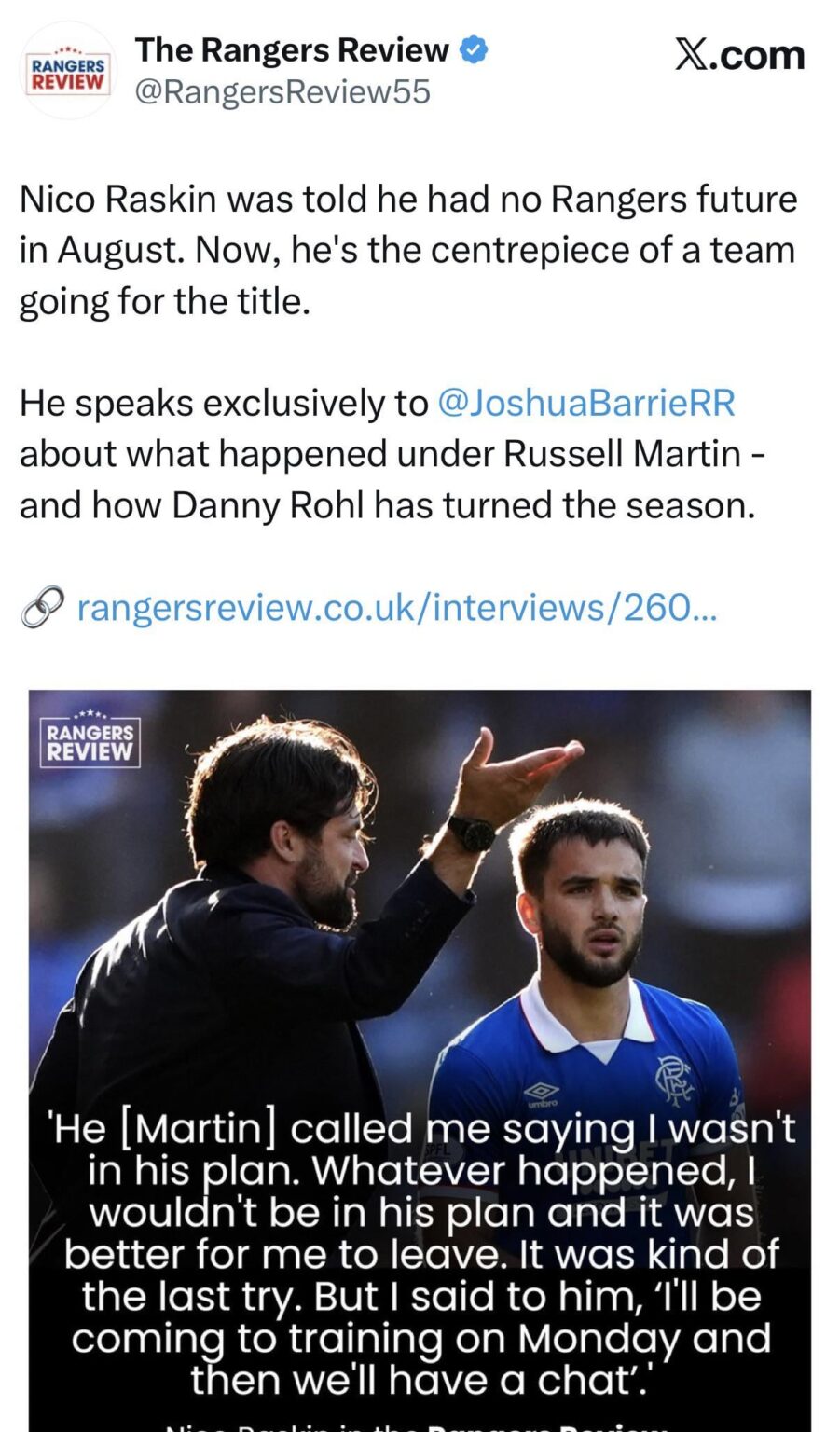This screenshot has width=840, height=1432.
Task: Select the tweet text about Nico Raskin
Action: [x=408, y=249]
